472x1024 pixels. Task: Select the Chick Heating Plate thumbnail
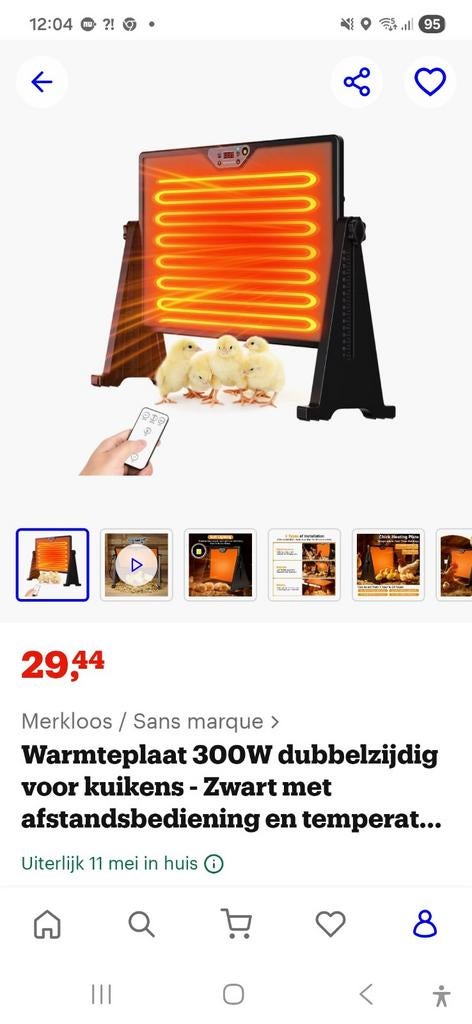[388, 564]
